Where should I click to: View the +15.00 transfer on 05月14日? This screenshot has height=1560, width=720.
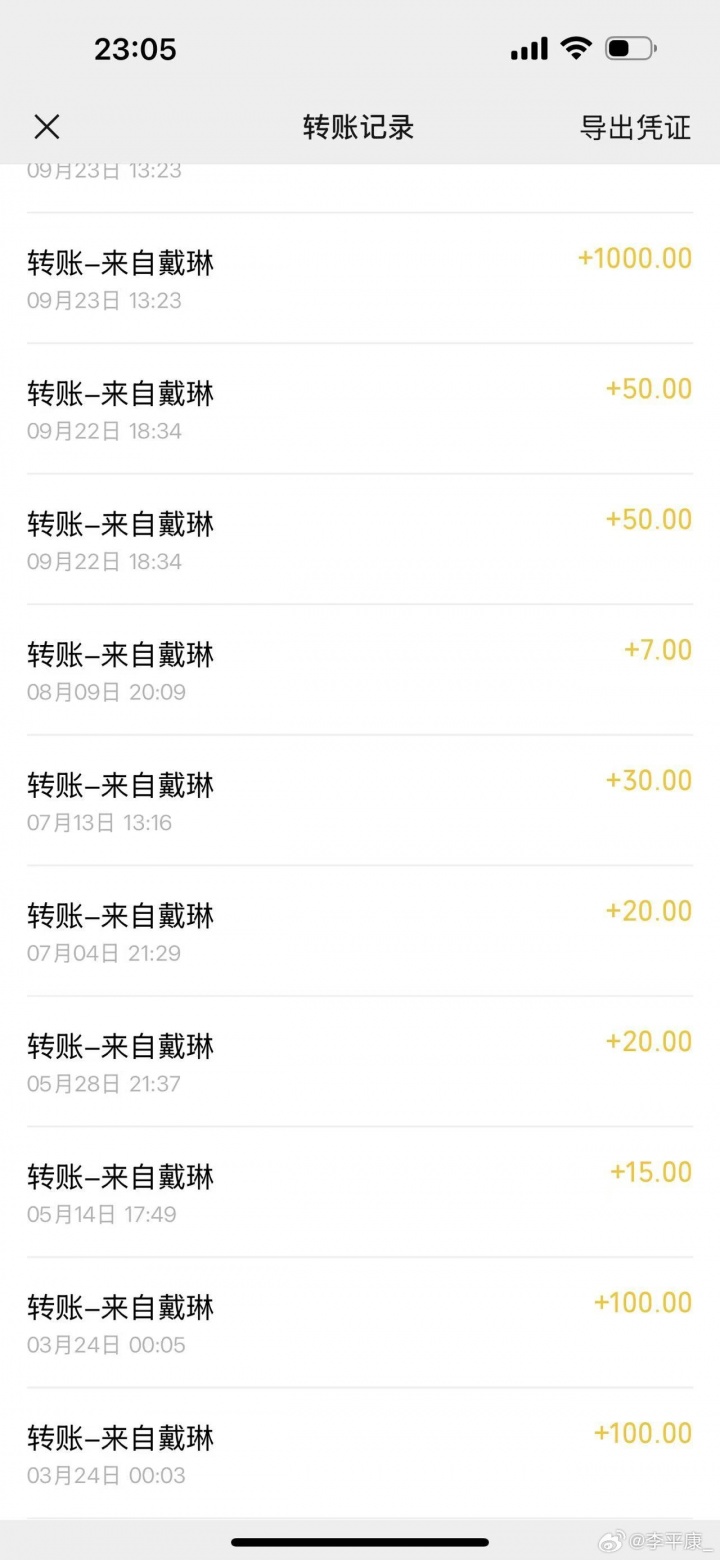point(360,1192)
